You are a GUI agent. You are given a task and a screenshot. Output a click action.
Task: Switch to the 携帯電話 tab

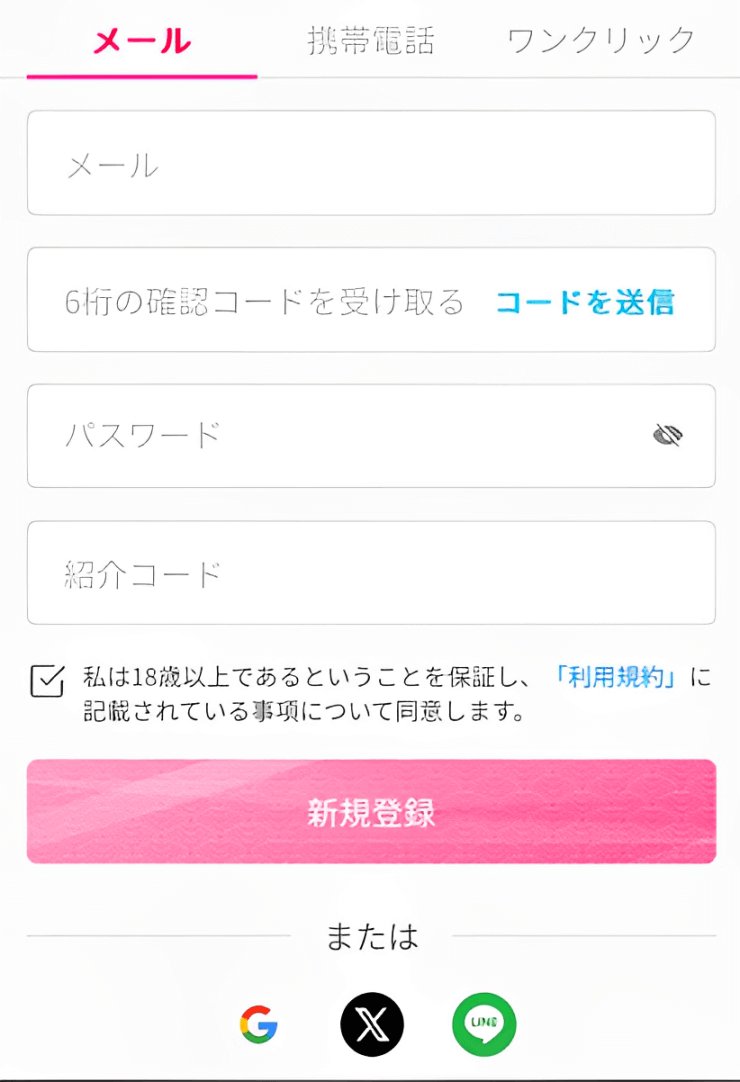click(371, 41)
